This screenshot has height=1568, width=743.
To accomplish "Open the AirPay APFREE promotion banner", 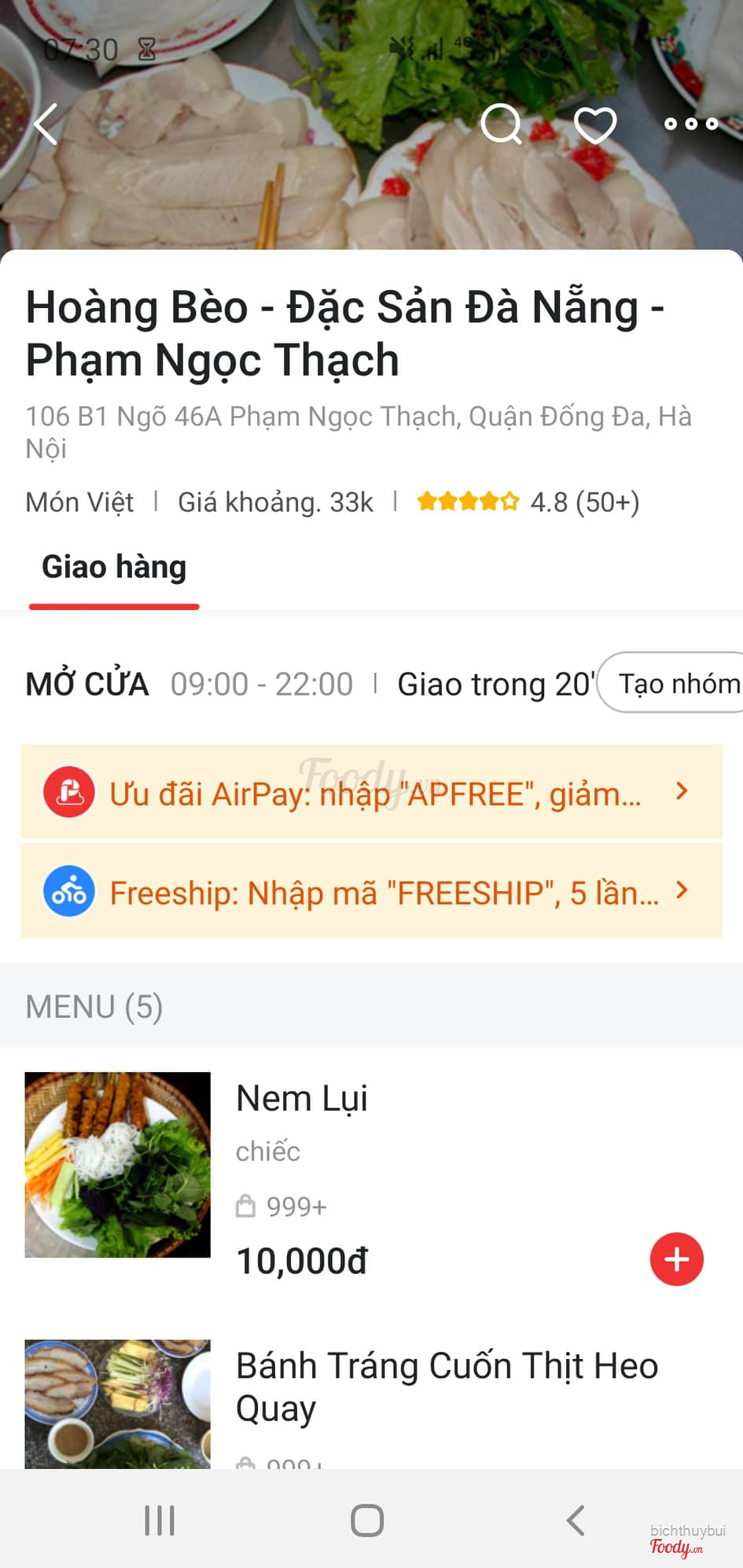I will click(x=371, y=792).
